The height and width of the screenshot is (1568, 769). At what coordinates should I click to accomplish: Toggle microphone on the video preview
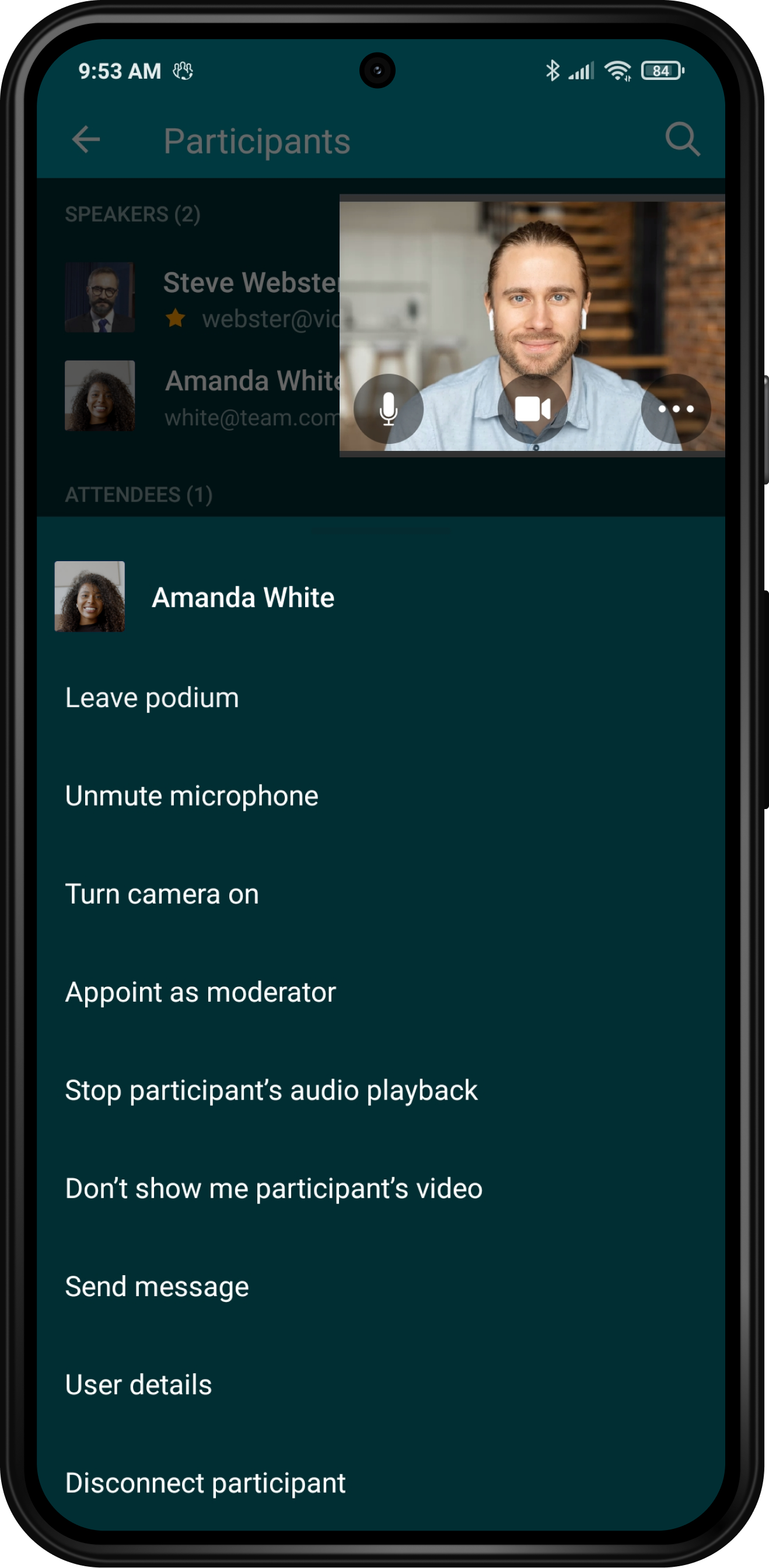389,408
